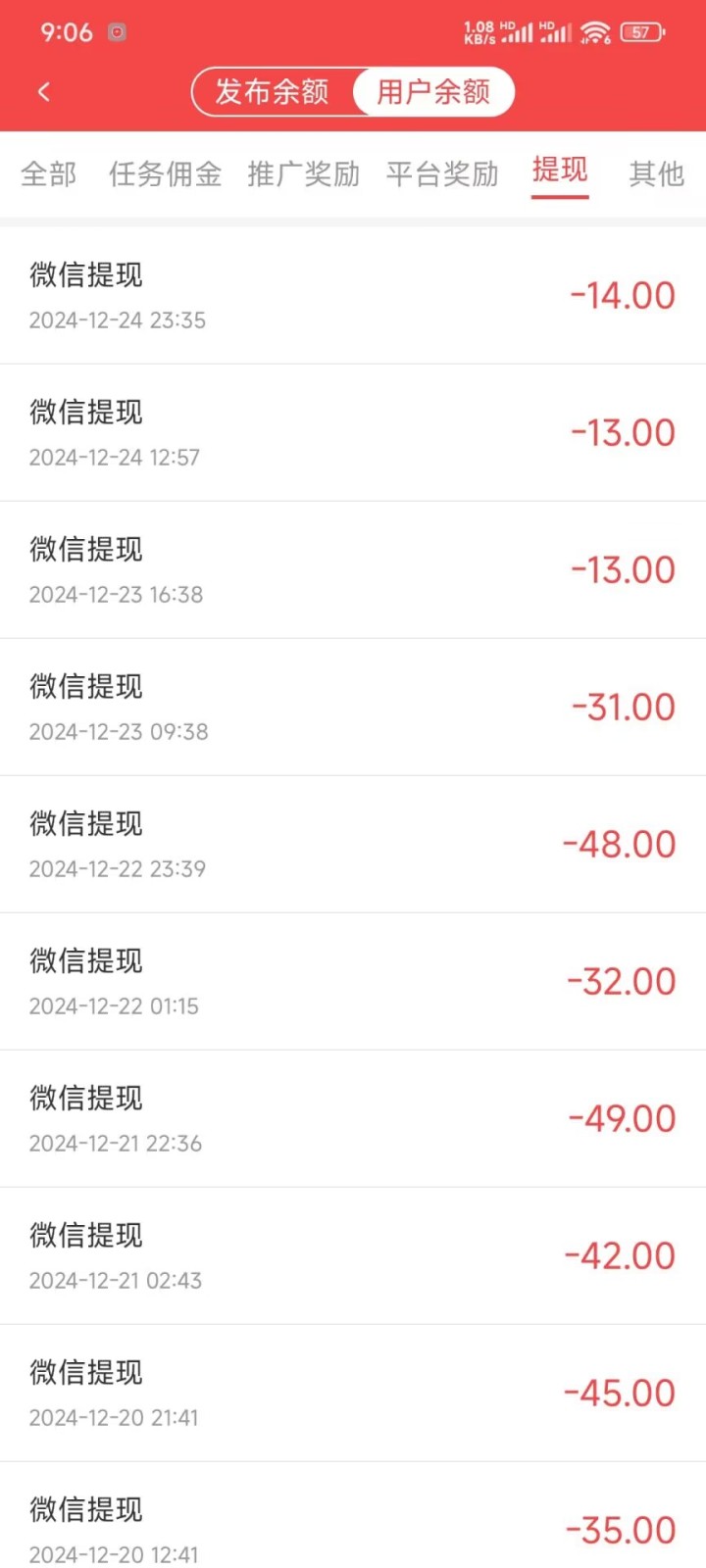Select the 用户余额 segment
The image size is (706, 1568).
tap(433, 92)
